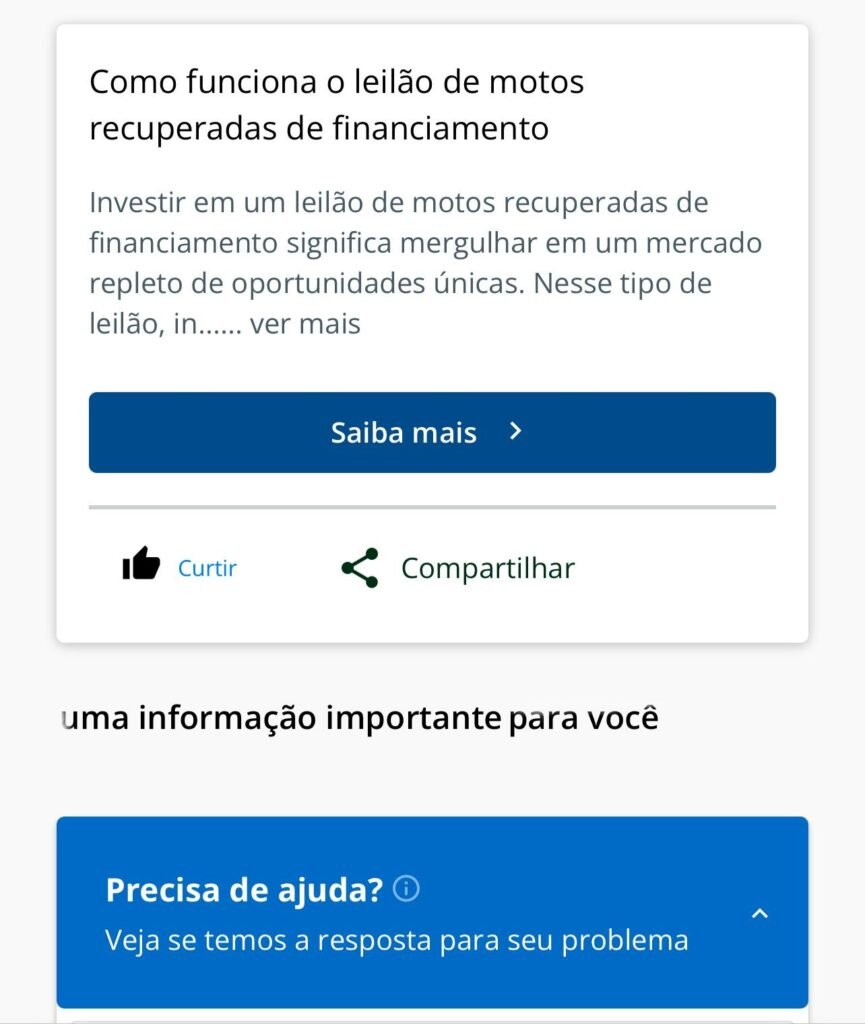
Task: Expand article text with ver mais
Action: (305, 324)
